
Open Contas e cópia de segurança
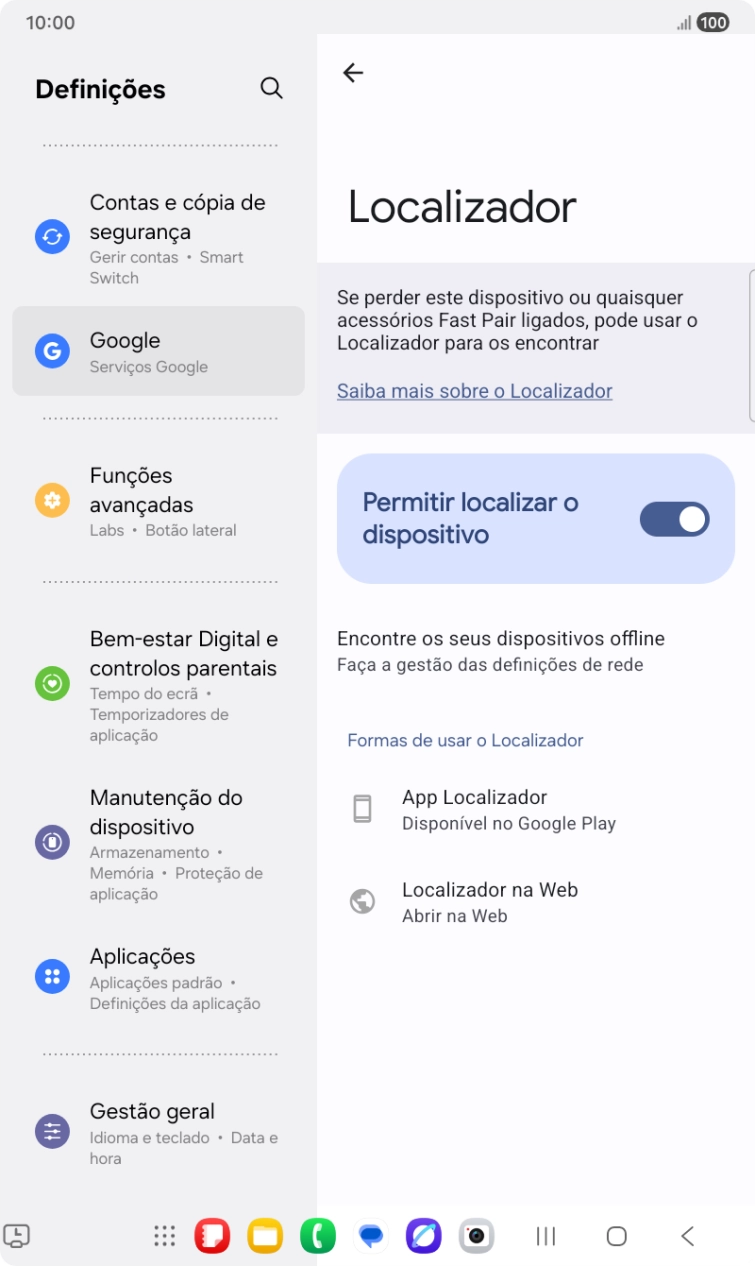(x=158, y=229)
